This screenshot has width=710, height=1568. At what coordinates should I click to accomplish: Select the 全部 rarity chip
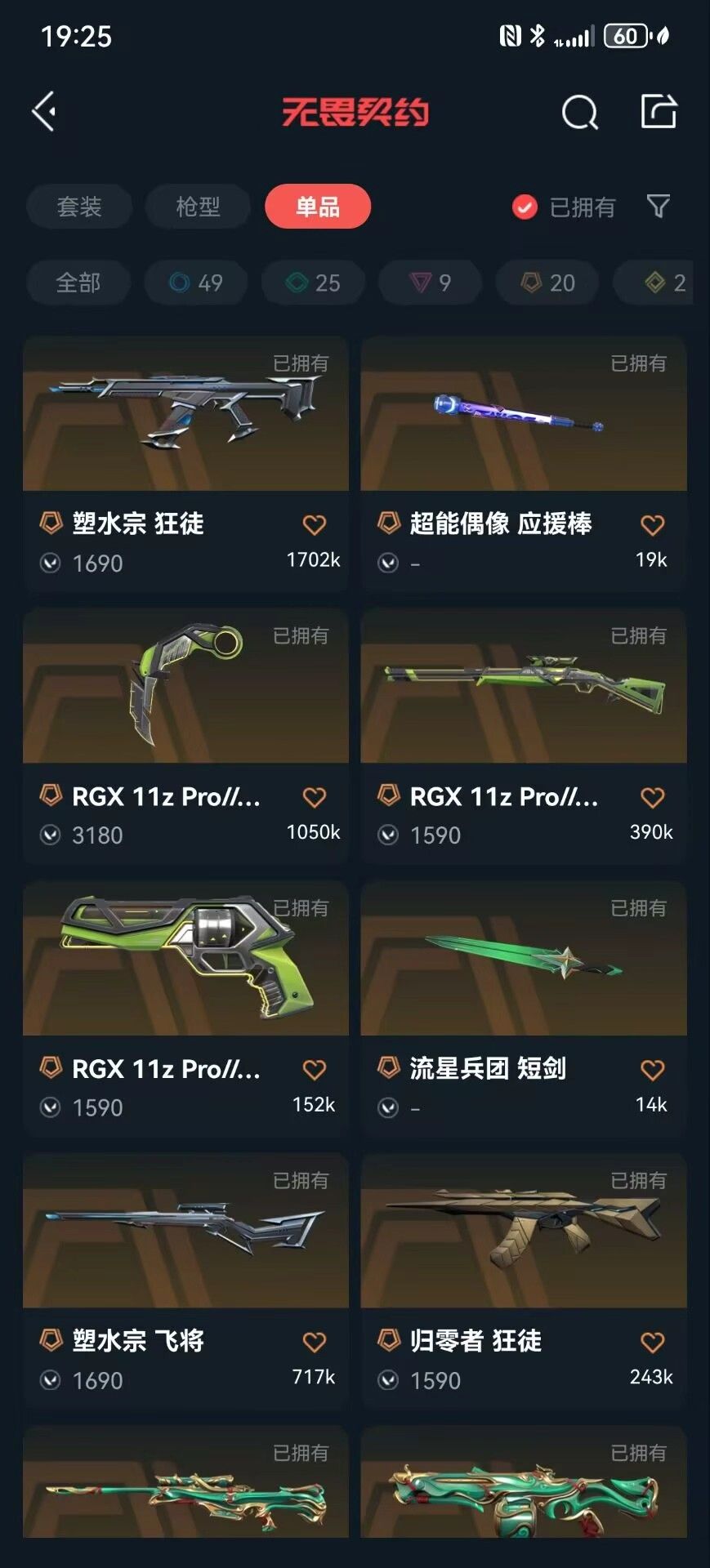(78, 283)
